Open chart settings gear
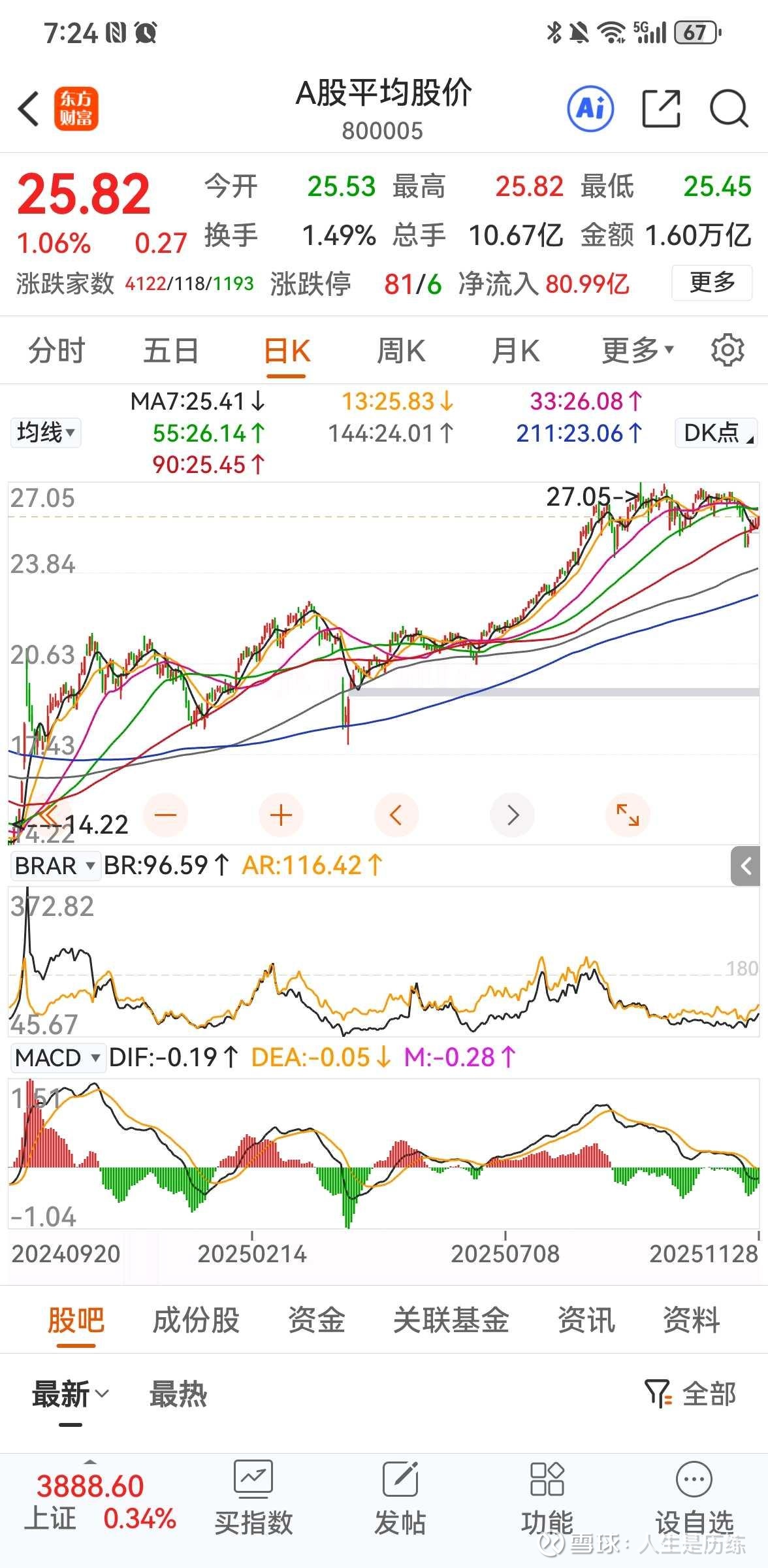This screenshot has height=1568, width=768. pos(728,351)
